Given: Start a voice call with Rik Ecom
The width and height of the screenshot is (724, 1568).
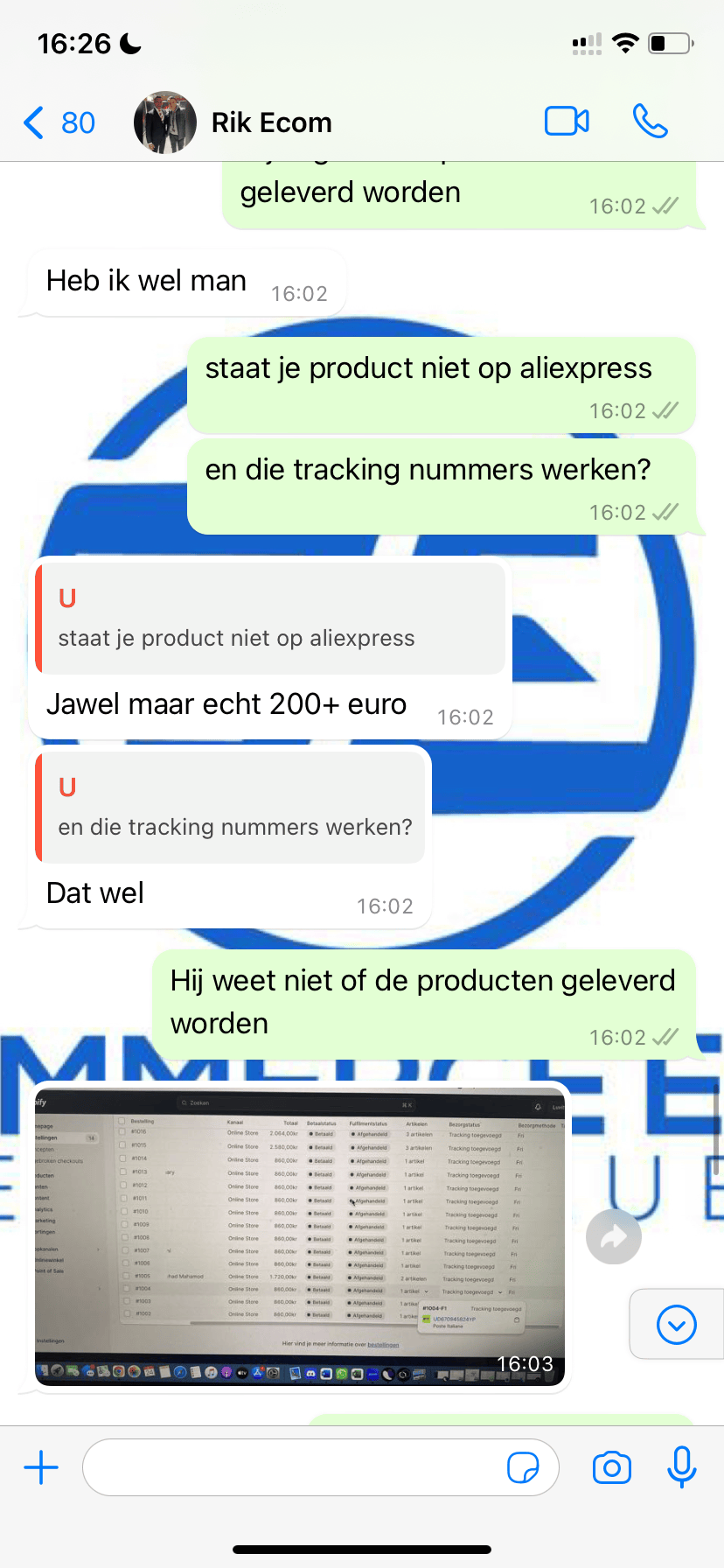Looking at the screenshot, I should pyautogui.click(x=650, y=122).
